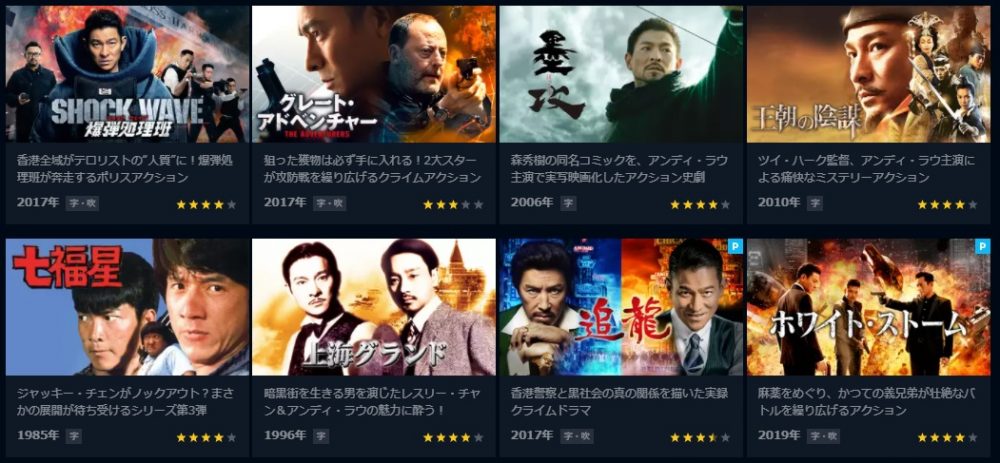
Task: Open the 追龍 crime drama tile
Action: point(621,307)
